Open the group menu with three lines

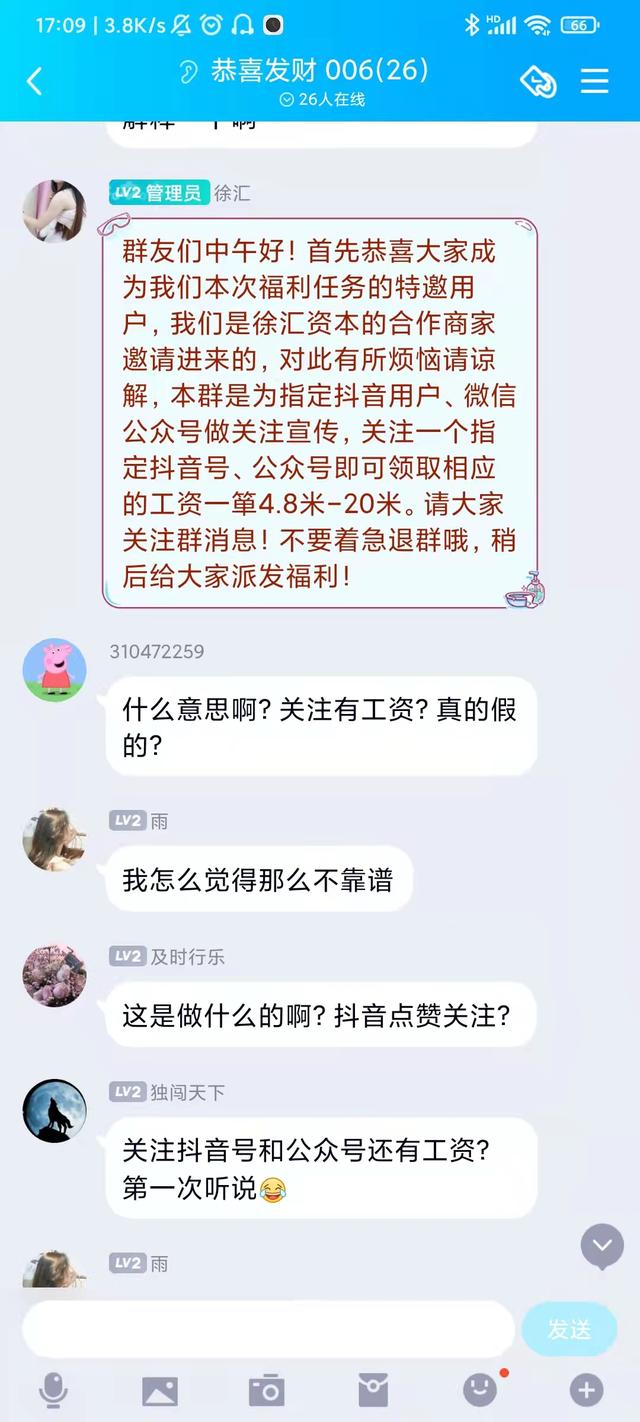[595, 81]
